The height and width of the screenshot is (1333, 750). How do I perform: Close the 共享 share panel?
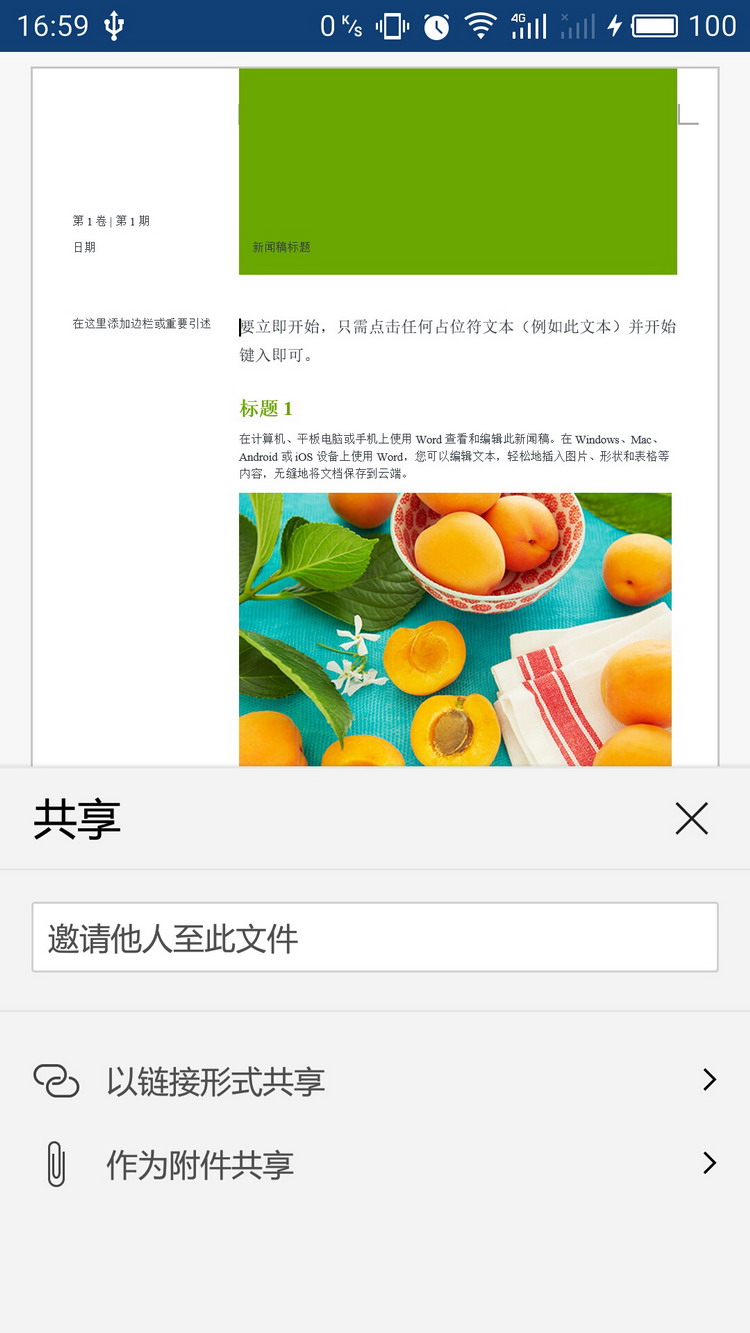(691, 819)
